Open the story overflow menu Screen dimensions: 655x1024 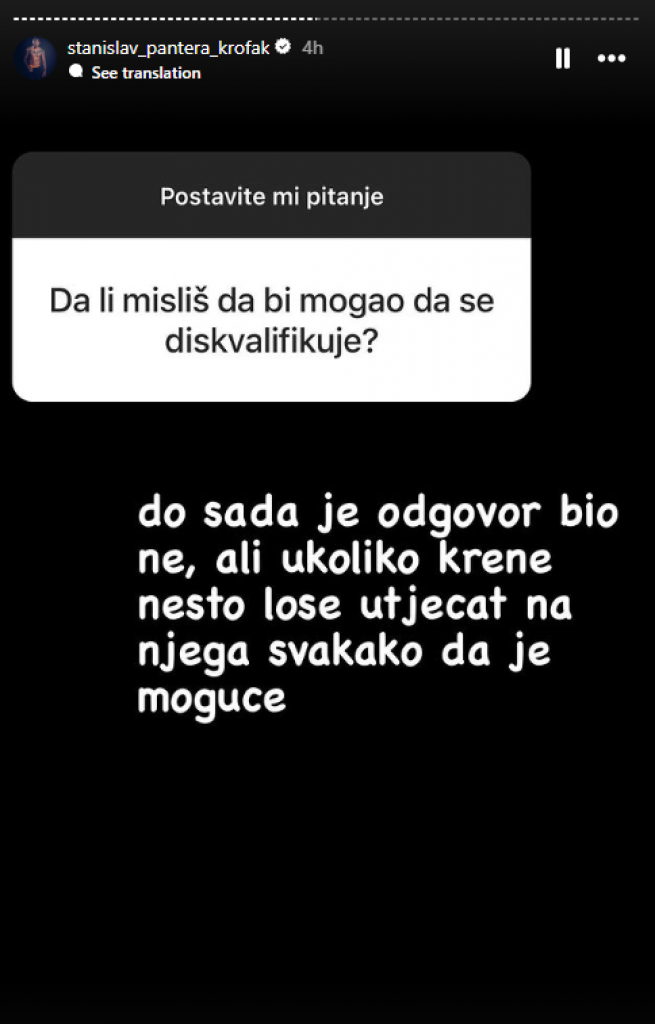click(x=611, y=59)
